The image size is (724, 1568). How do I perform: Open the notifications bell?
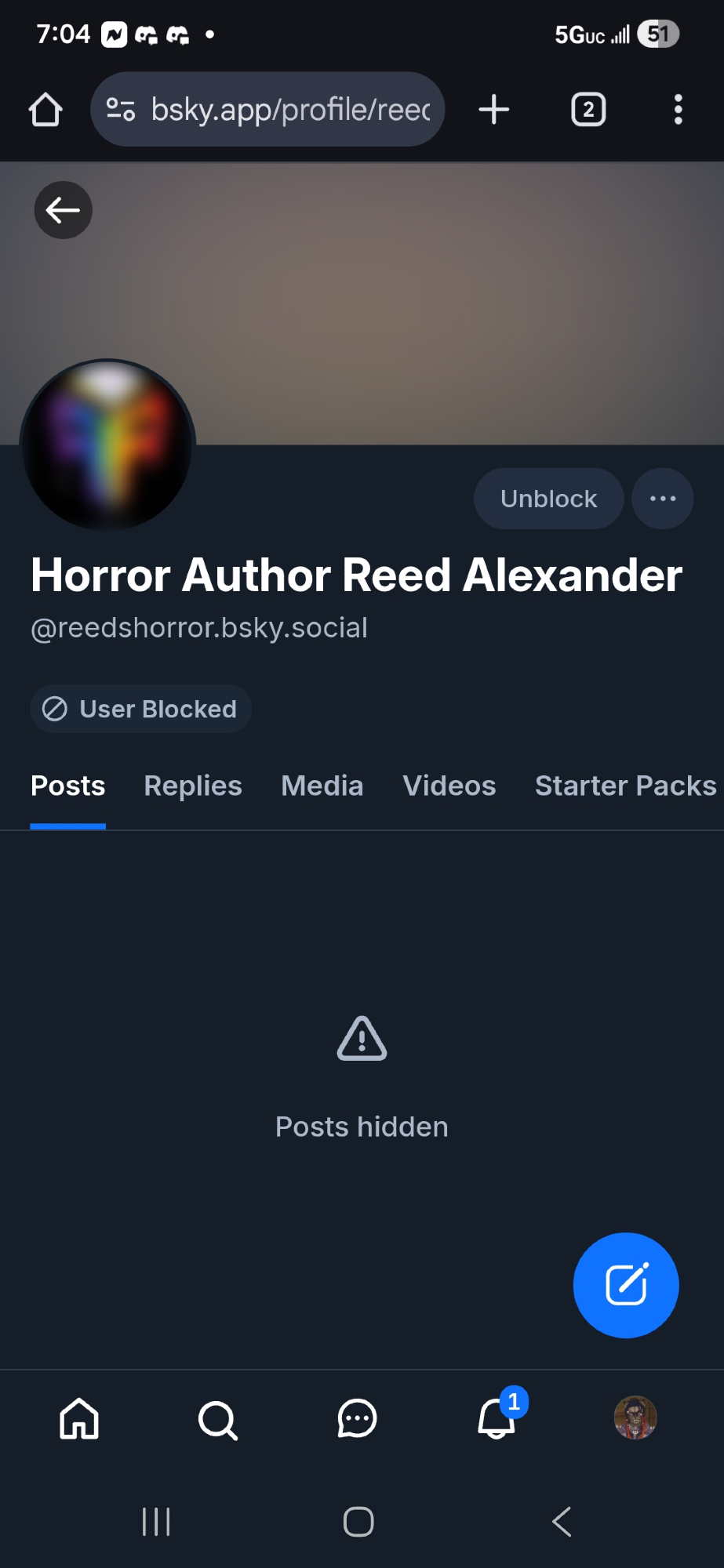tap(497, 1419)
